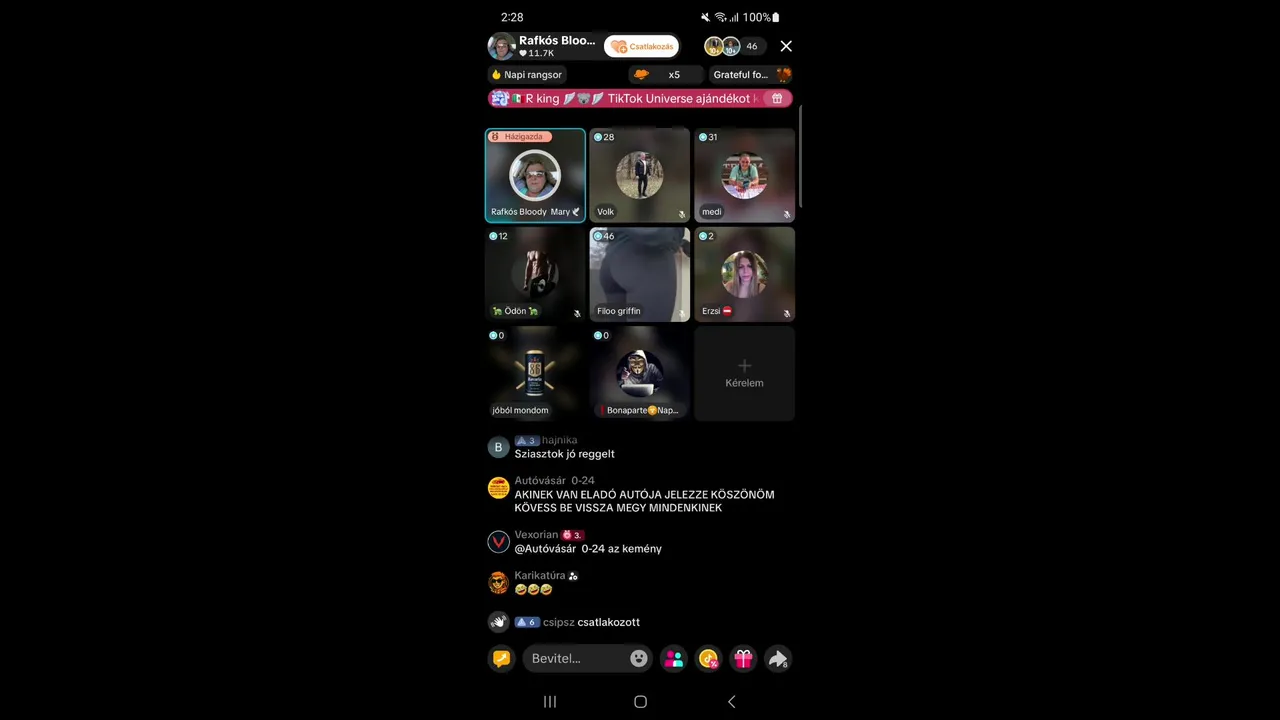Screen dimensions: 1280x720
Task: Close the live room
Action: coord(786,46)
